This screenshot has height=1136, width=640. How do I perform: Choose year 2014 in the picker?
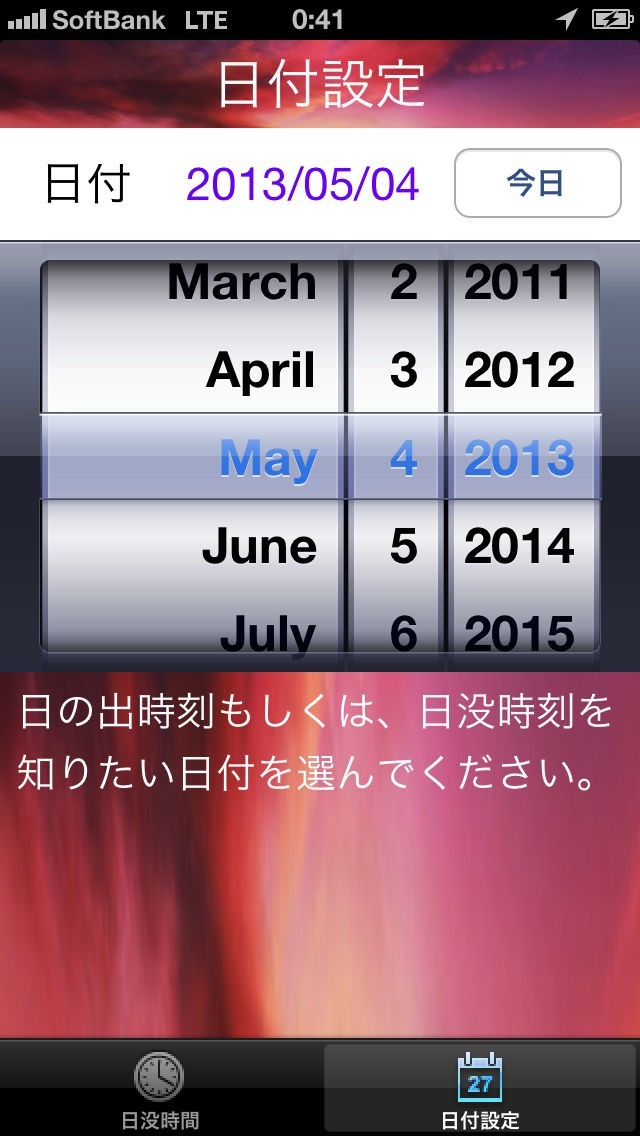(519, 546)
